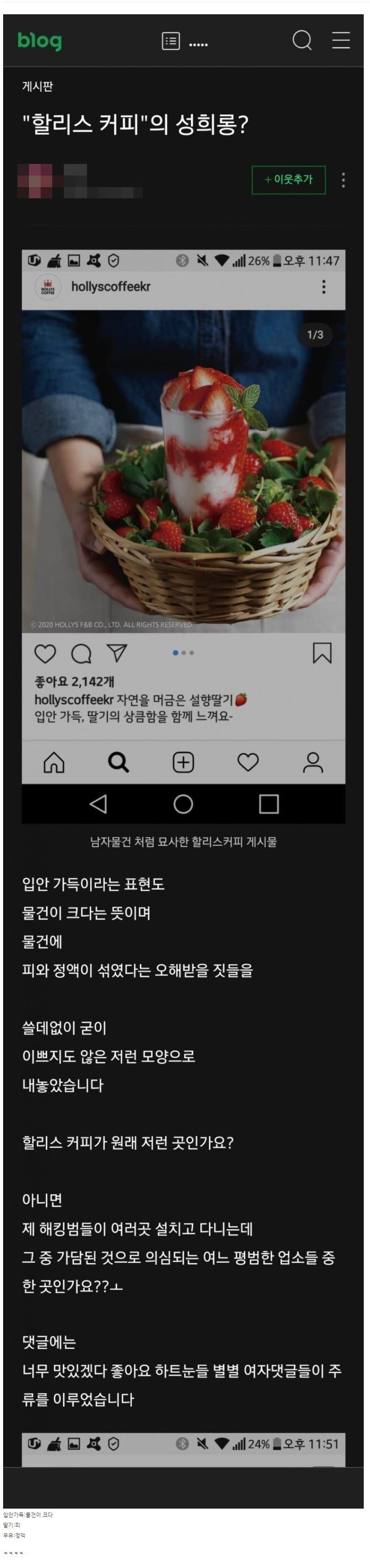The height and width of the screenshot is (1568, 370).
Task: Open the hamburger menu
Action: coord(341,41)
